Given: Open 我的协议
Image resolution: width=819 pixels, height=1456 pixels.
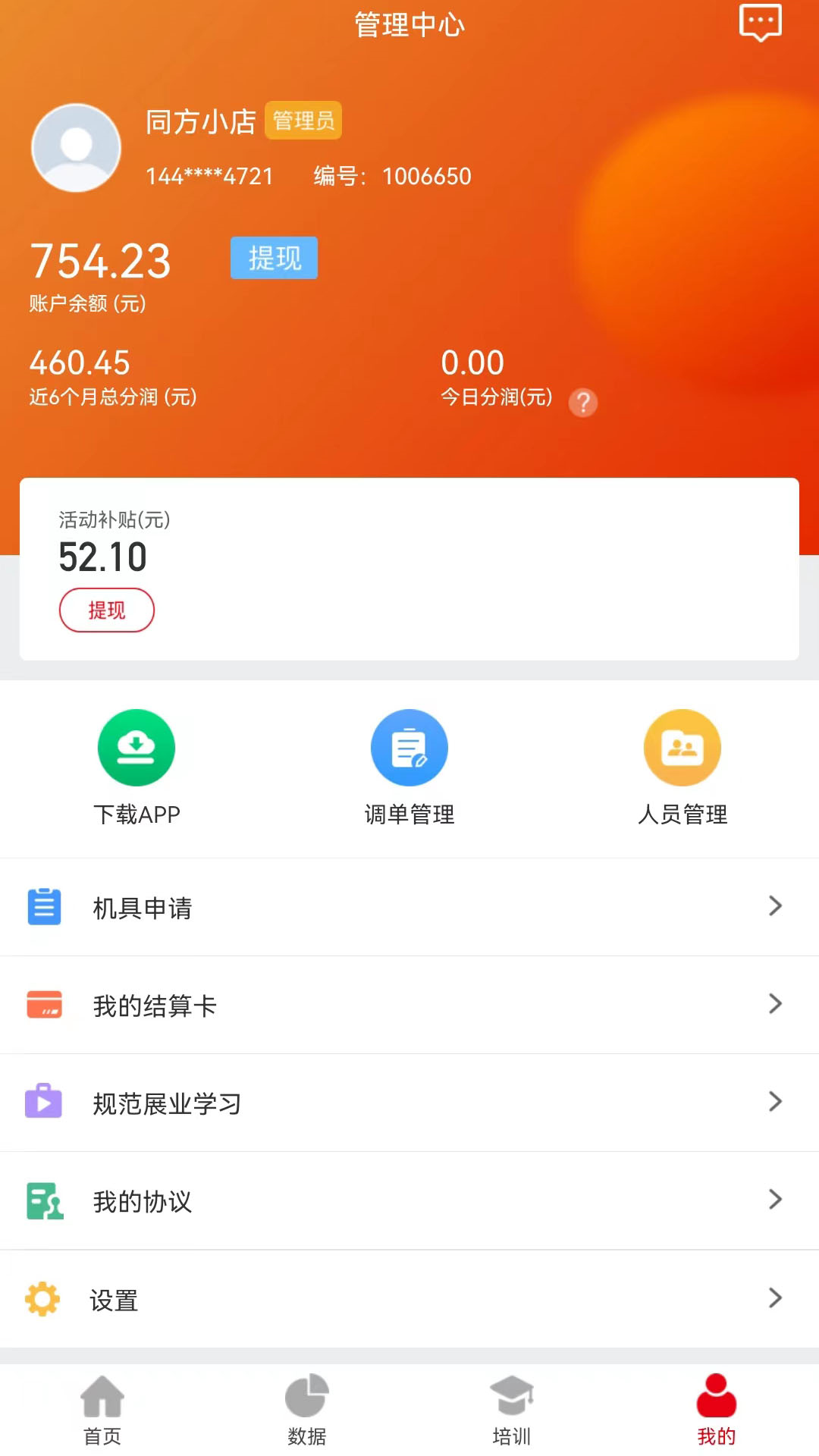Looking at the screenshot, I should pos(409,1200).
